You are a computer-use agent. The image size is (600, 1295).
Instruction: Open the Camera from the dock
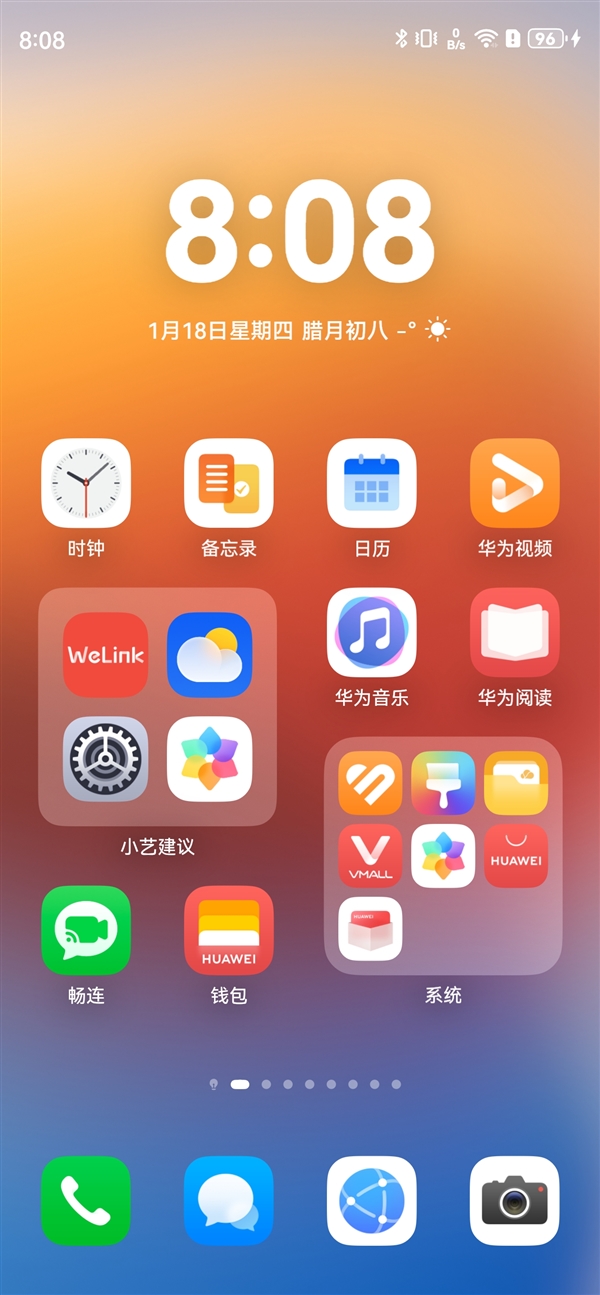click(515, 1200)
